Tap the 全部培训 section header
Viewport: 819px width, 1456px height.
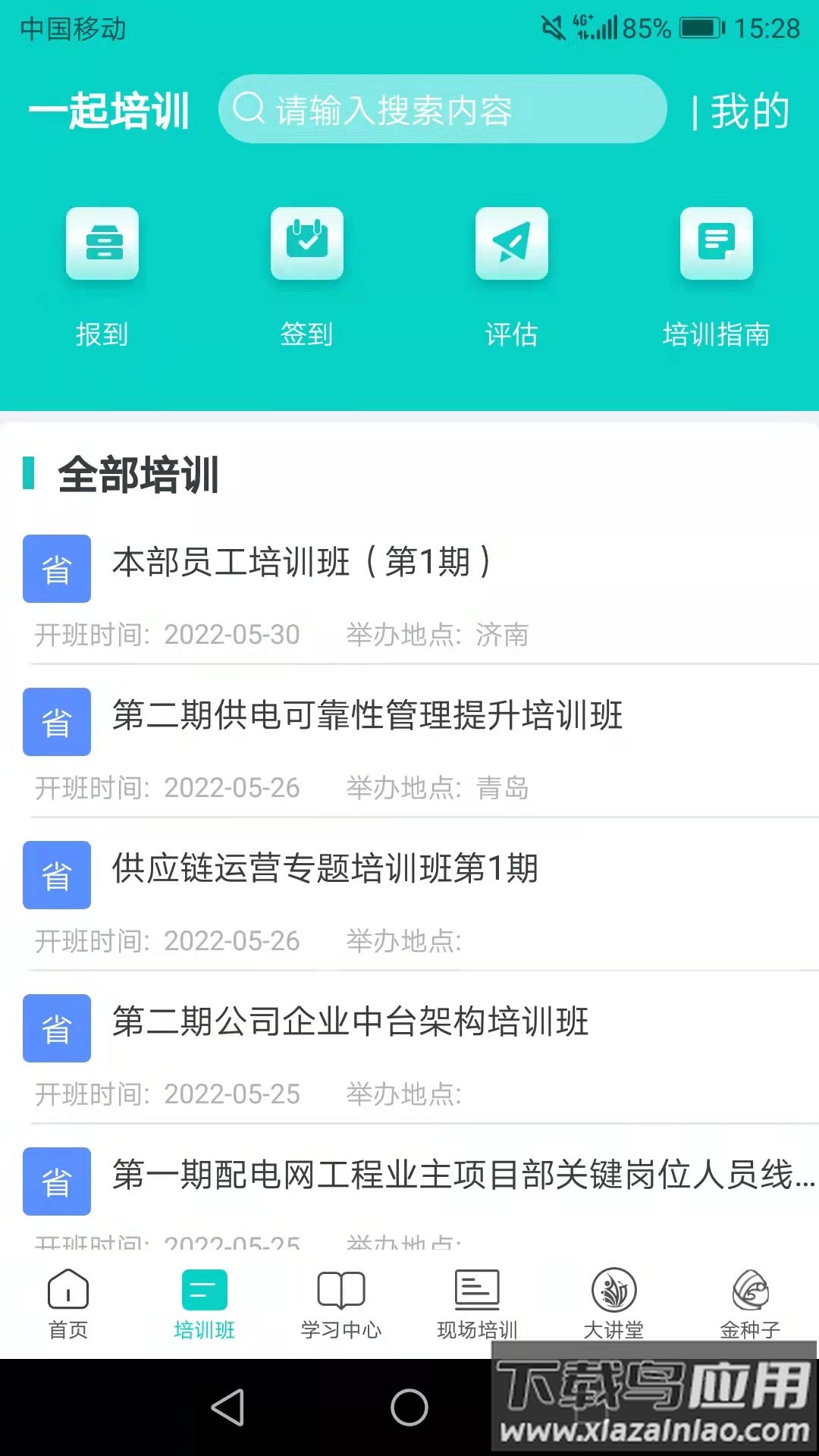136,473
